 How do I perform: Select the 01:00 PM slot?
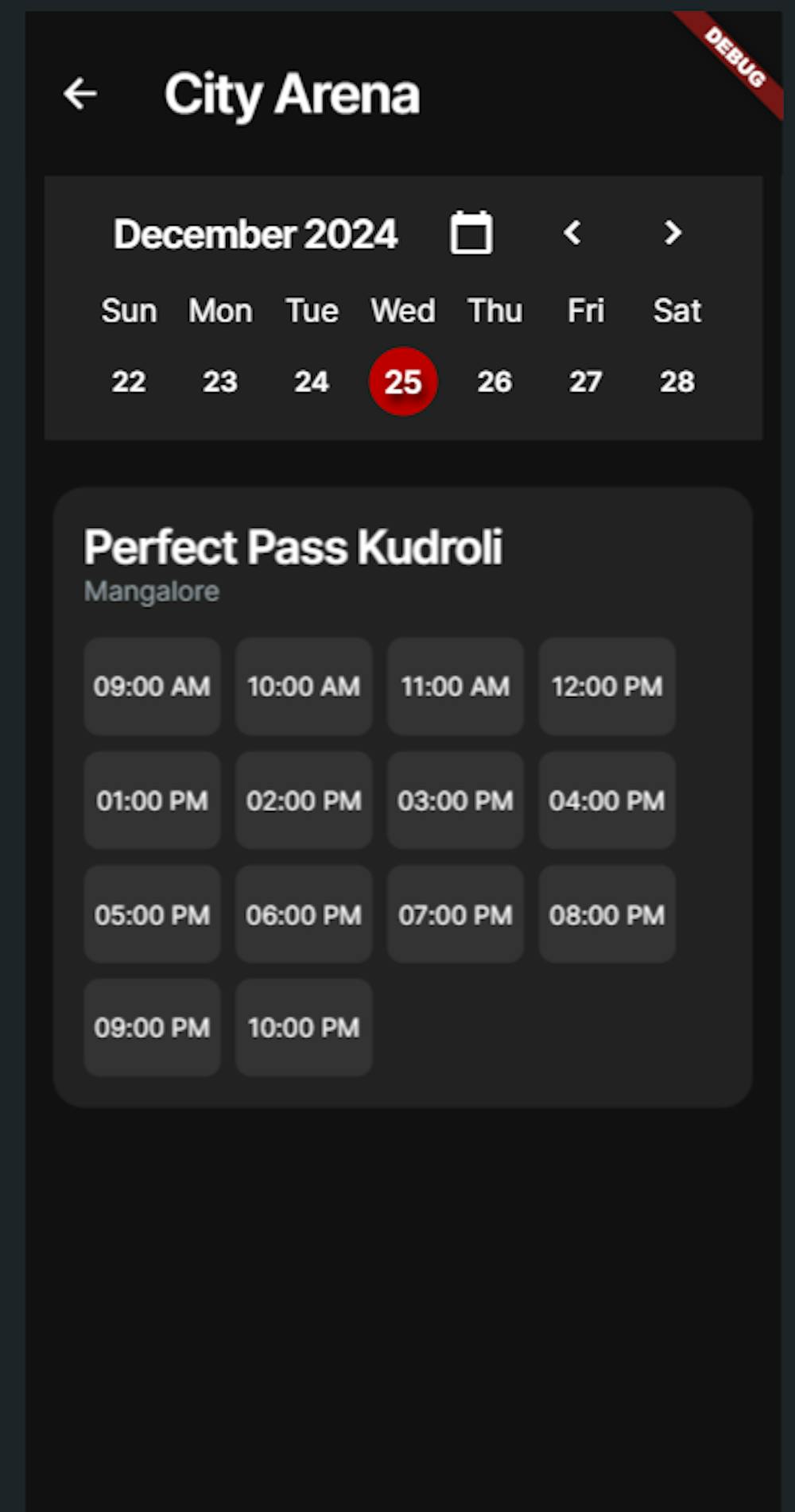click(x=152, y=801)
